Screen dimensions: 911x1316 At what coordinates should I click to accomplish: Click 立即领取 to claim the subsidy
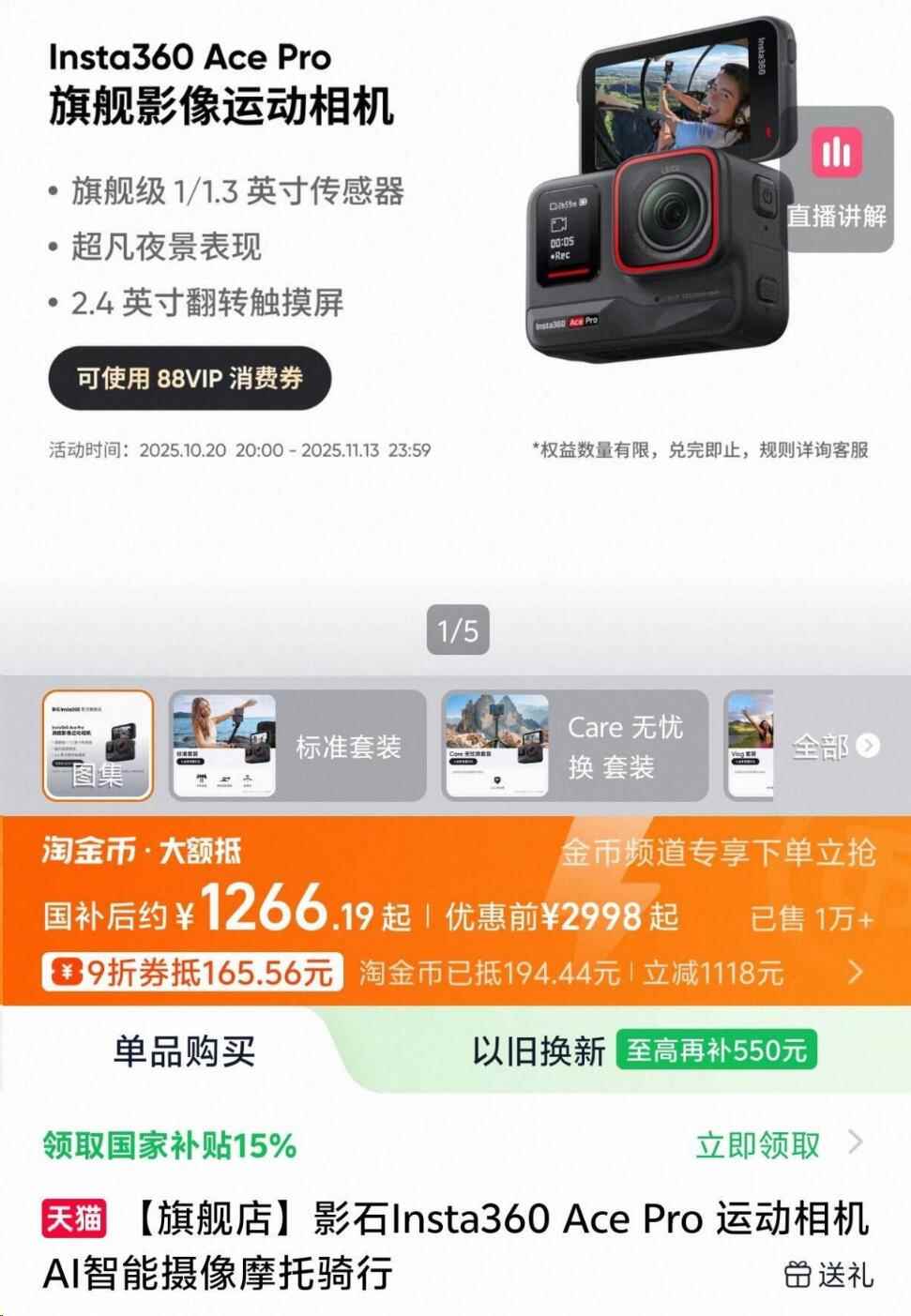click(756, 1144)
